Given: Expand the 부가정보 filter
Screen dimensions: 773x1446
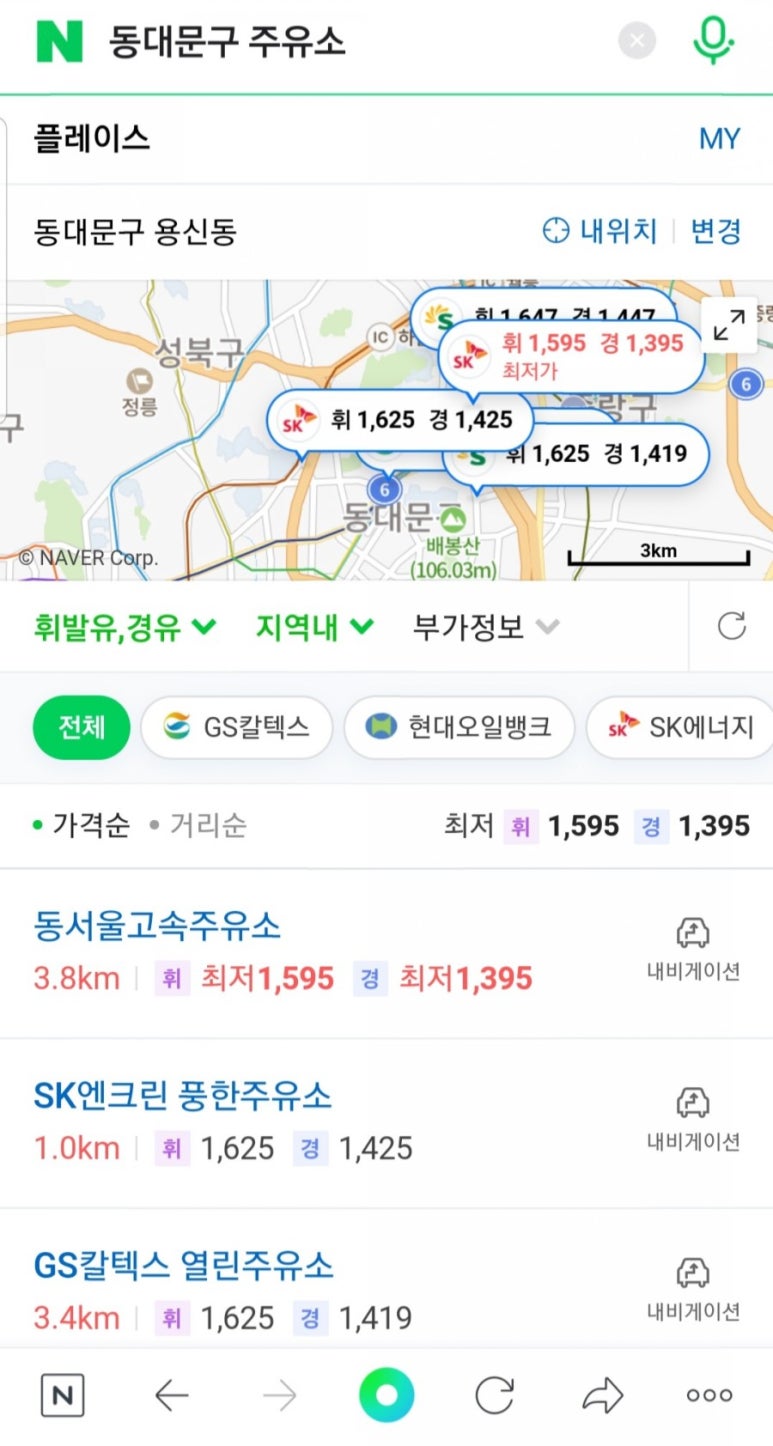Looking at the screenshot, I should coord(486,627).
